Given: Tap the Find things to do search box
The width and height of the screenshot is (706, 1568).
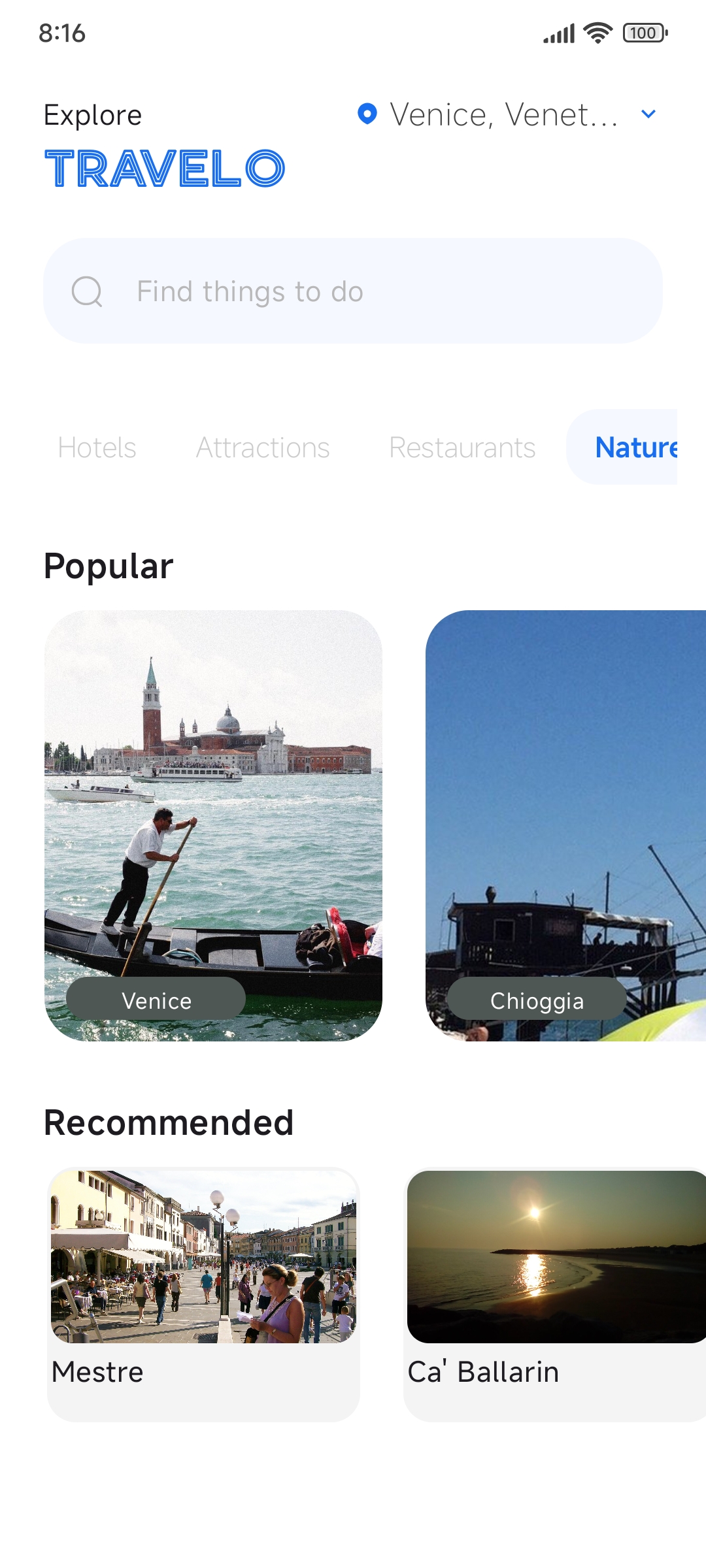Looking at the screenshot, I should 353,291.
